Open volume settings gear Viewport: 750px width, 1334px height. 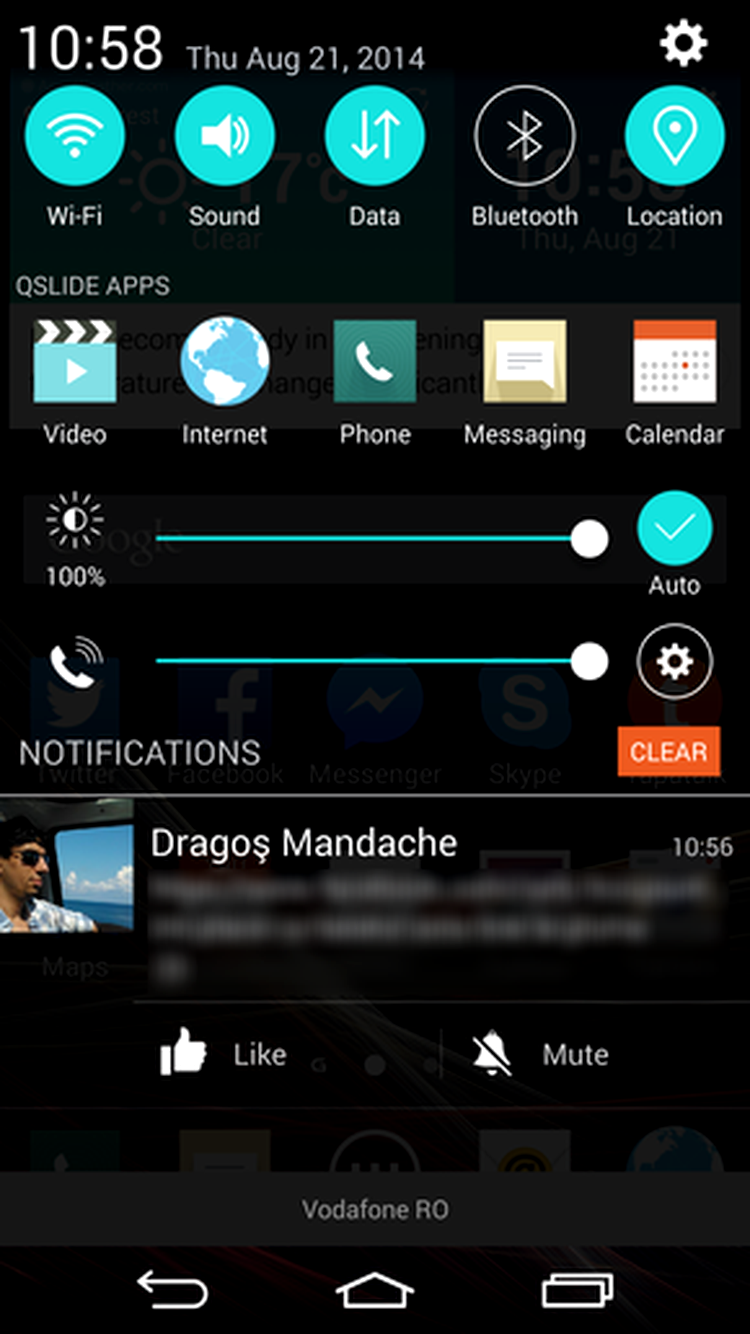[674, 661]
